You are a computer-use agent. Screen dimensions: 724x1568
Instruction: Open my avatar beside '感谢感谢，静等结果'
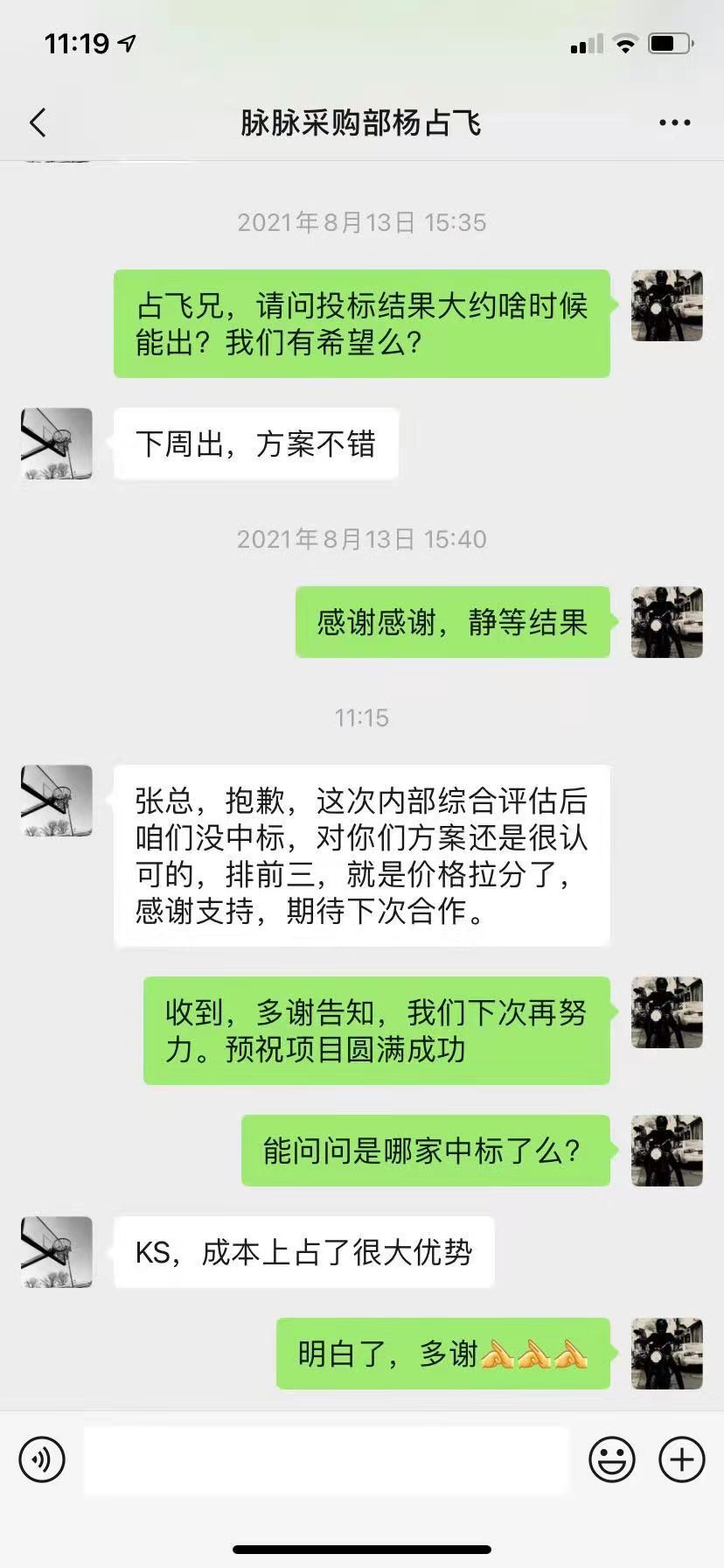coord(666,622)
